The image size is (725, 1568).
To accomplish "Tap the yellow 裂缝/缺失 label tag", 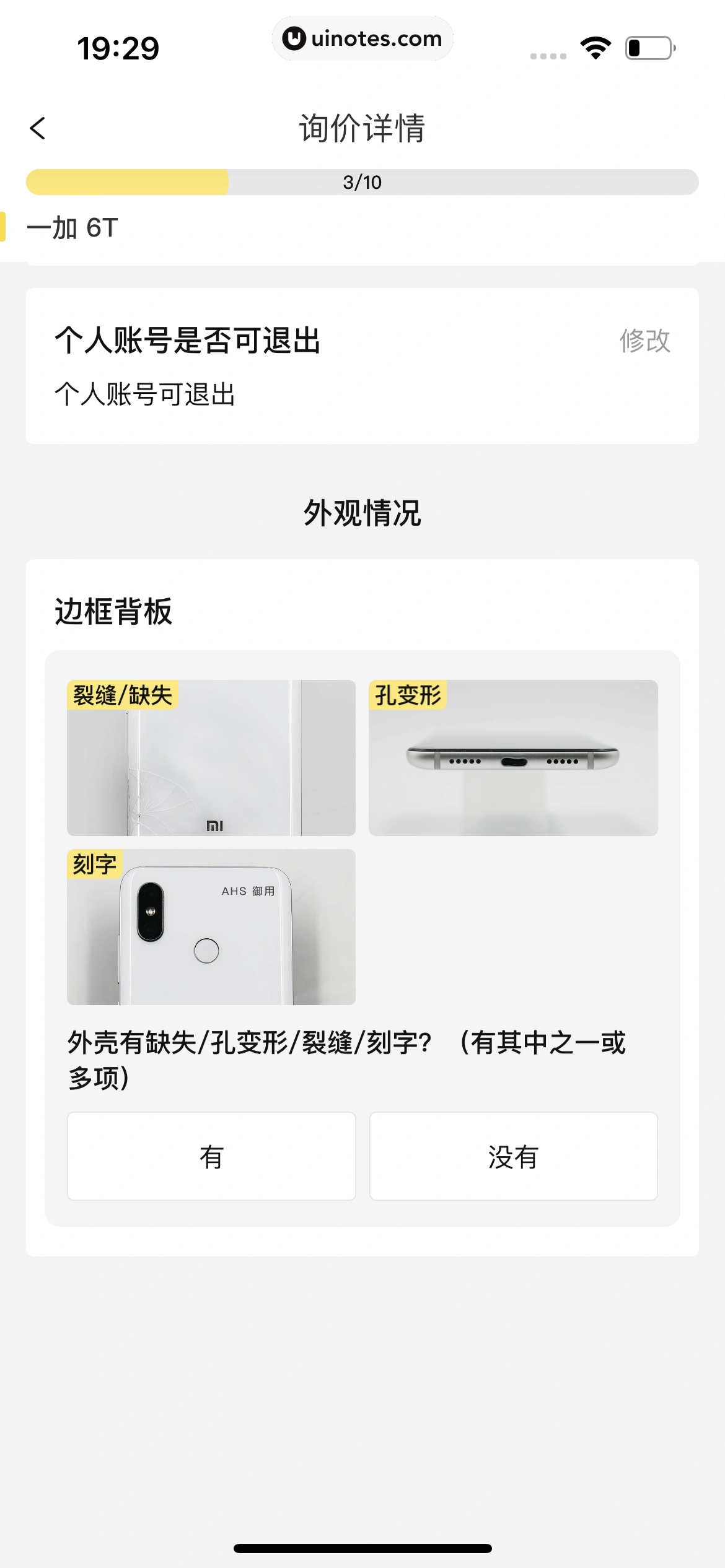I will (122, 695).
